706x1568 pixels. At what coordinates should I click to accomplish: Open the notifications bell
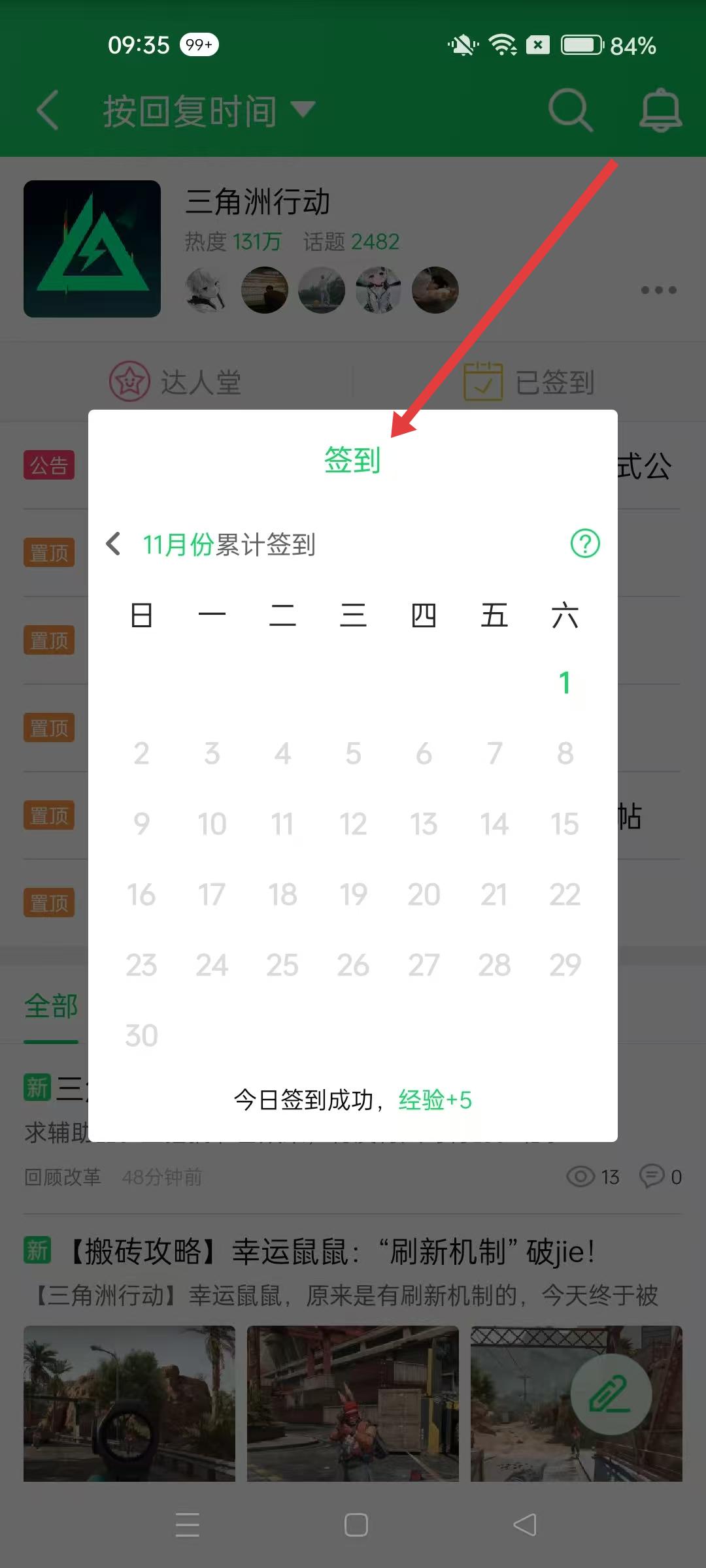pyautogui.click(x=660, y=110)
